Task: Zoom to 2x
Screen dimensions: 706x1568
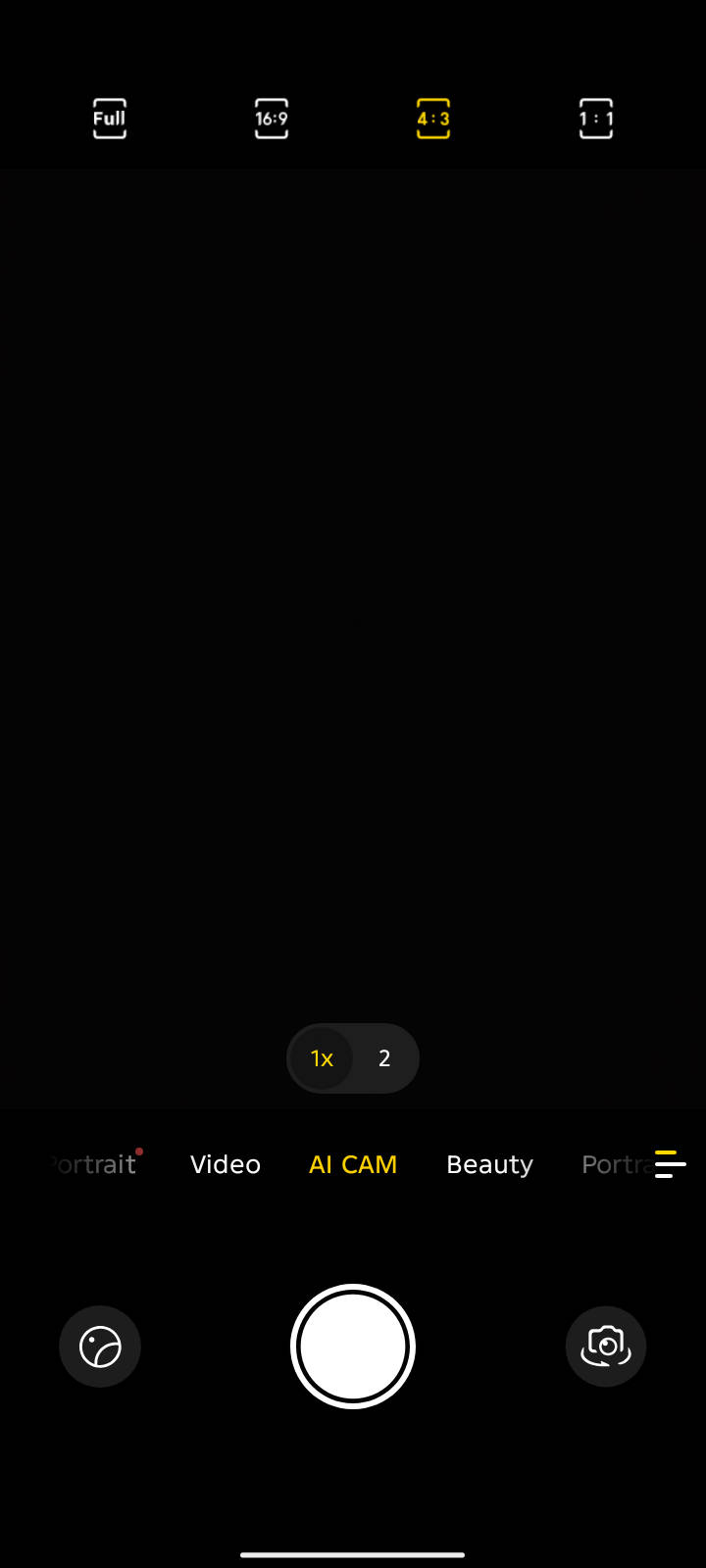Action: 384,1058
